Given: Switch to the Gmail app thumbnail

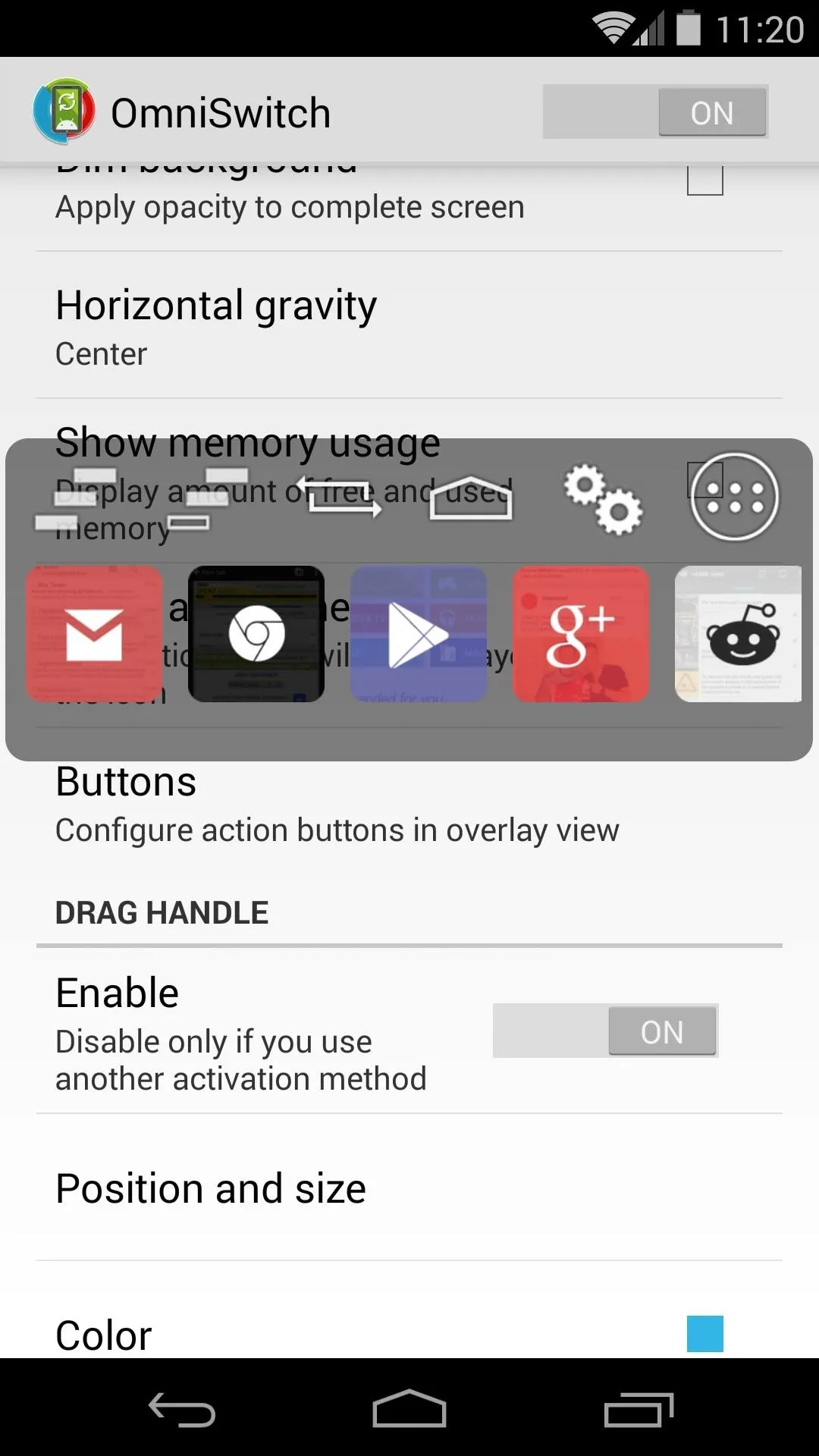Looking at the screenshot, I should click(95, 634).
